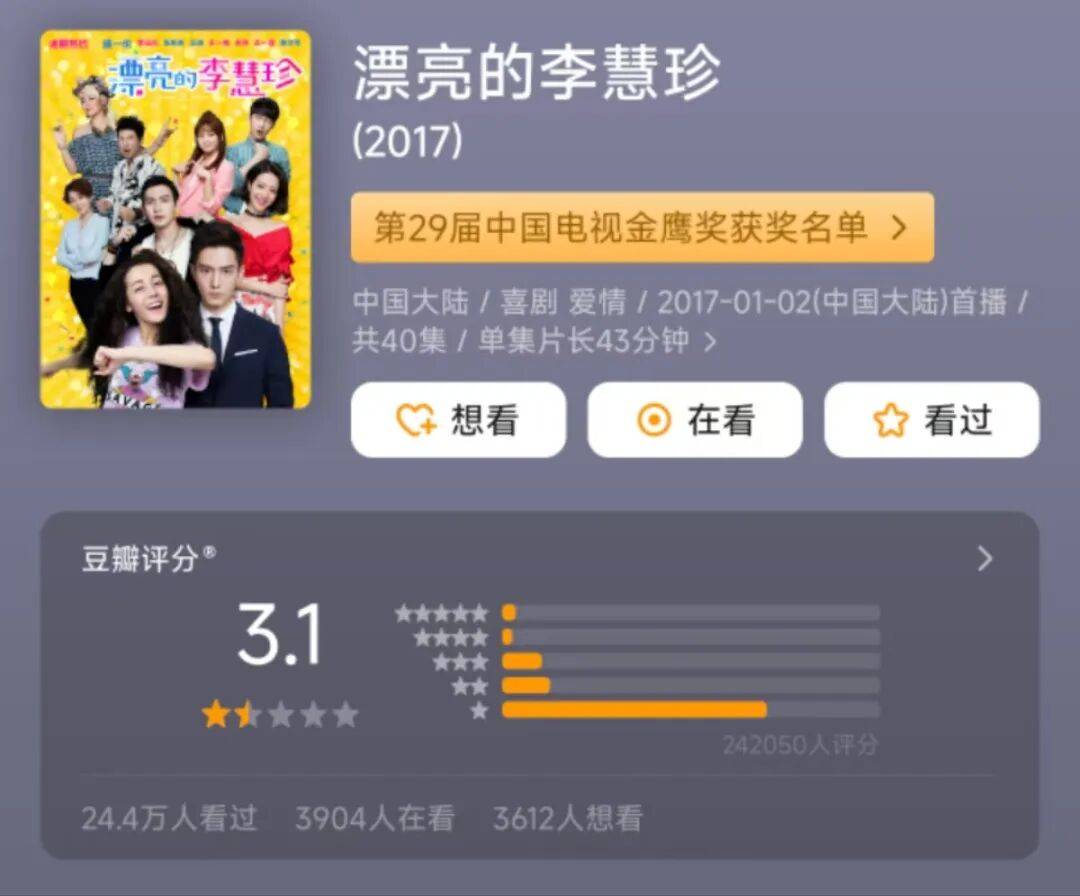Mark the show as 看过
This screenshot has height=896, width=1080.
click(x=931, y=420)
